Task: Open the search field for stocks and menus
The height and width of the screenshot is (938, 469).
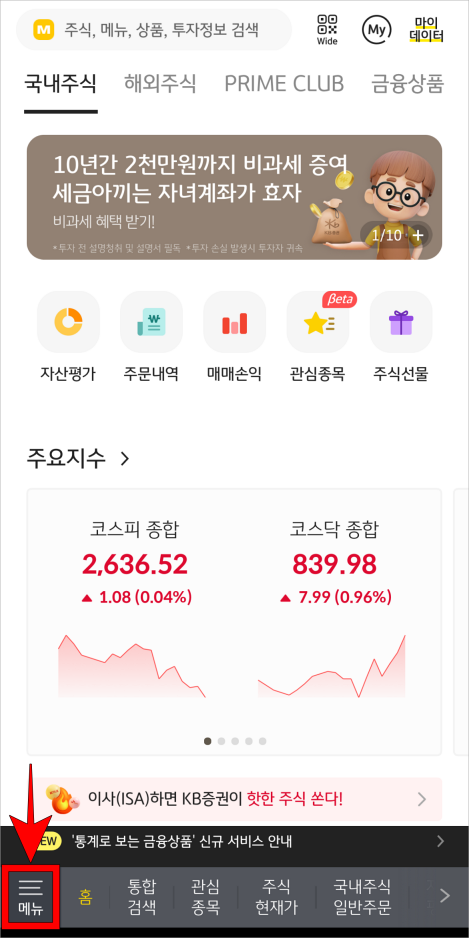Action: (154, 29)
